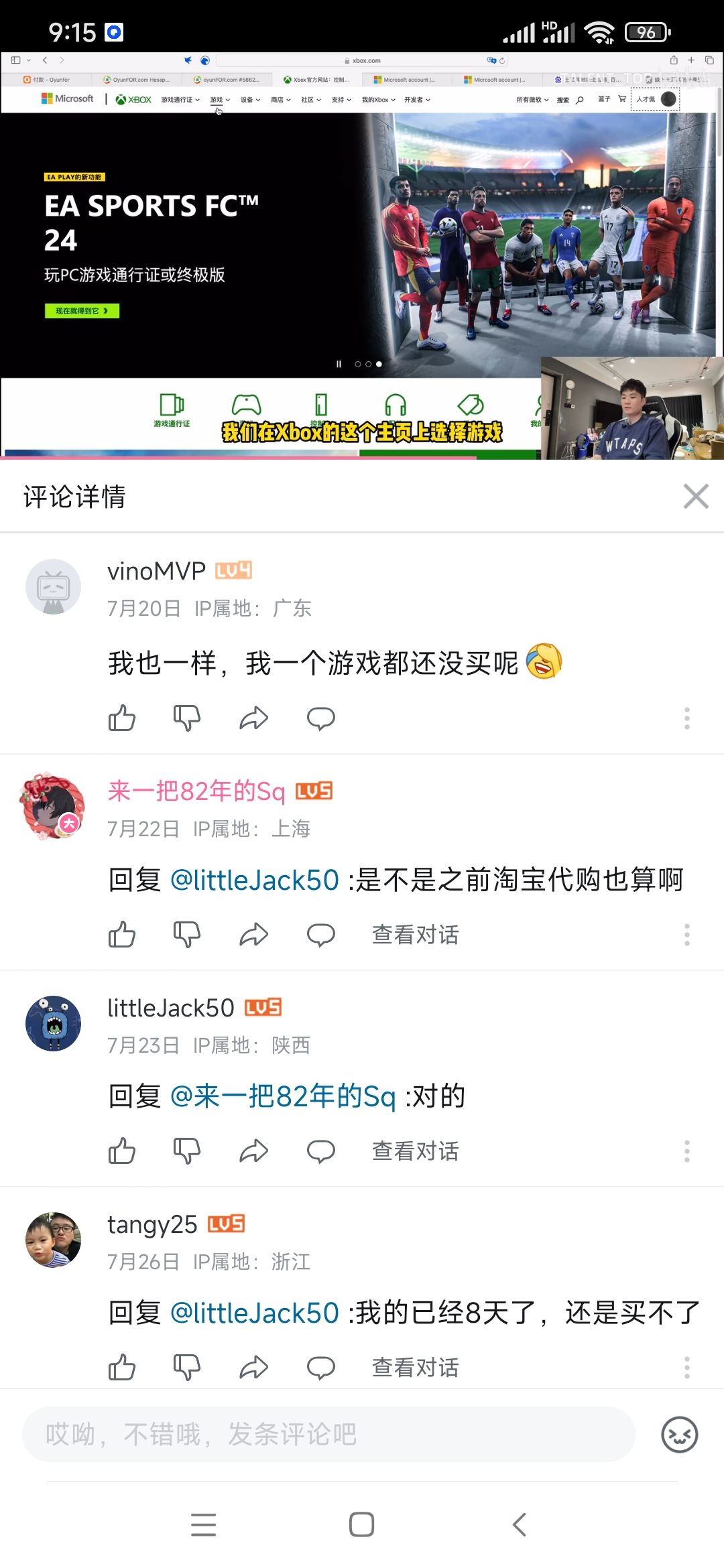Screen dimensions: 724x1568
Task: View the conversation under 来一把82年的Sq's reply
Action: pyautogui.click(x=415, y=935)
